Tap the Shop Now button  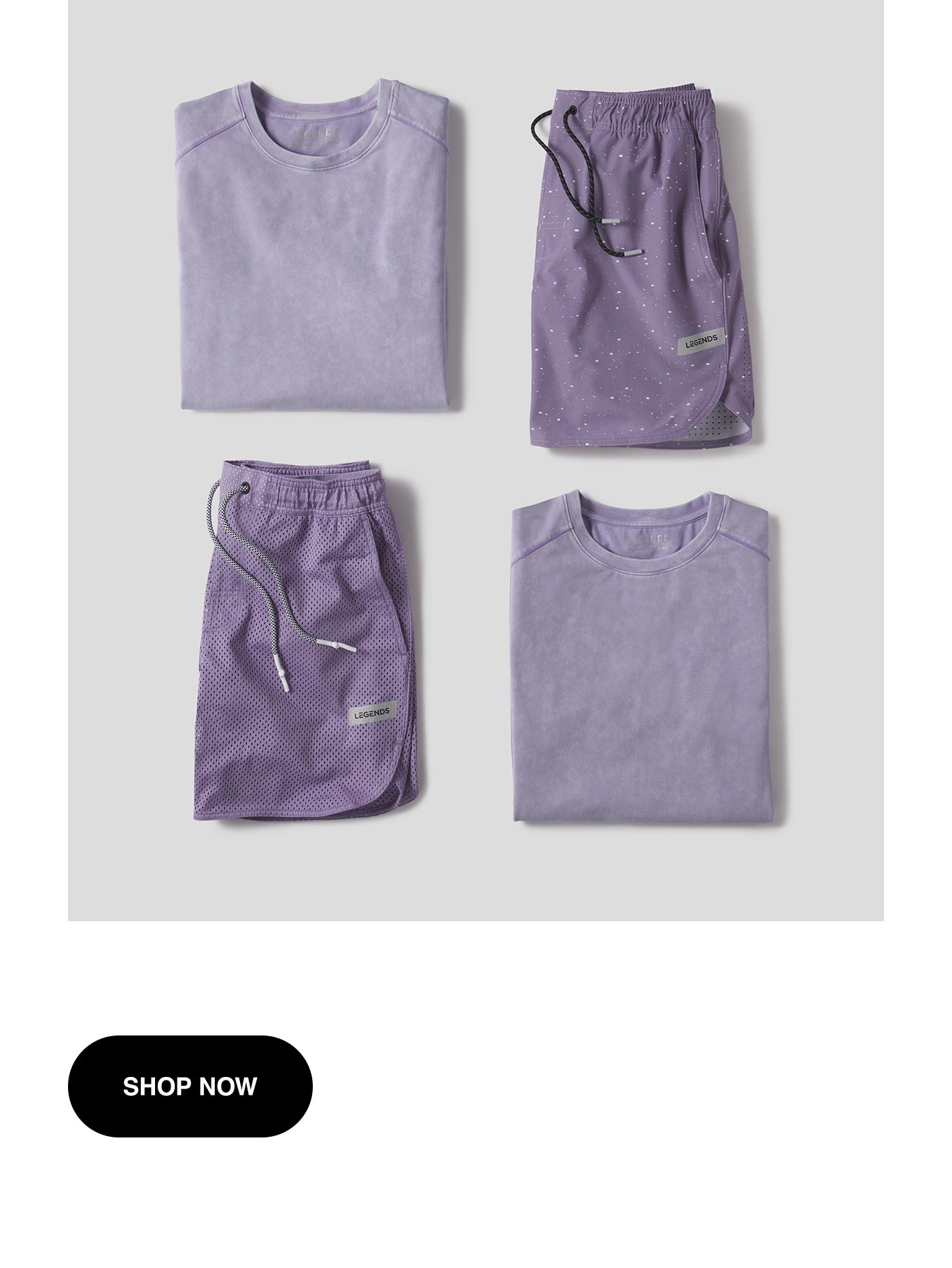coord(190,1086)
